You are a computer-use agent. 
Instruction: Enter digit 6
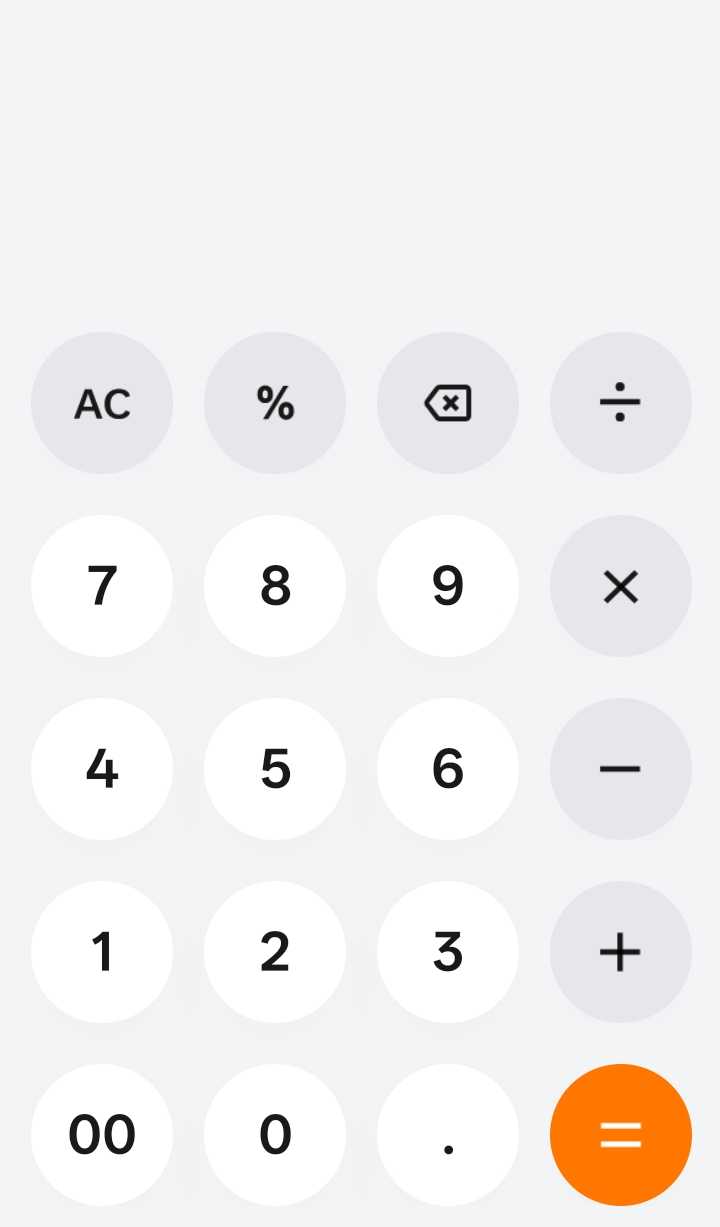[x=448, y=769]
